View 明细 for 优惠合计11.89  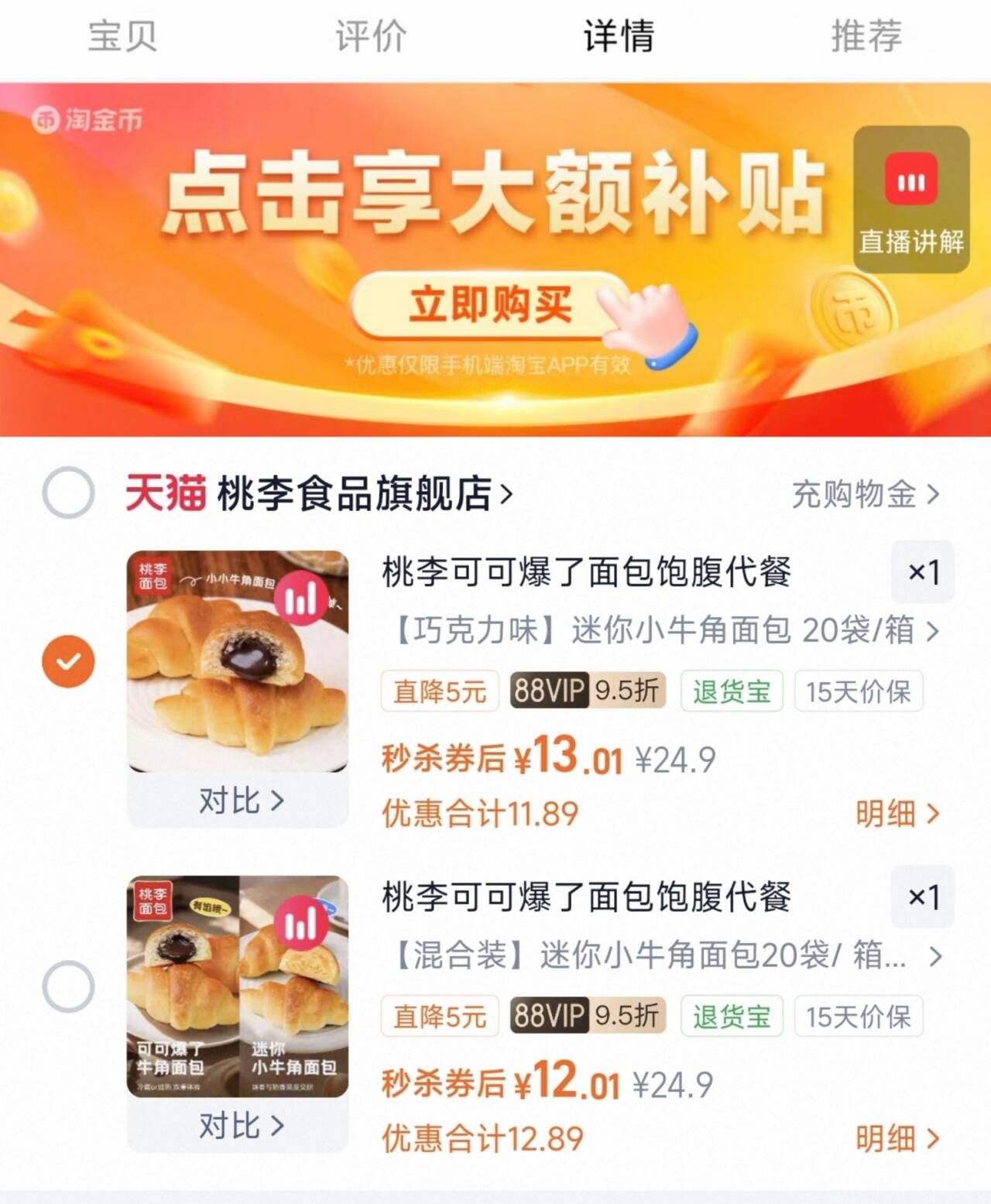pyautogui.click(x=897, y=814)
